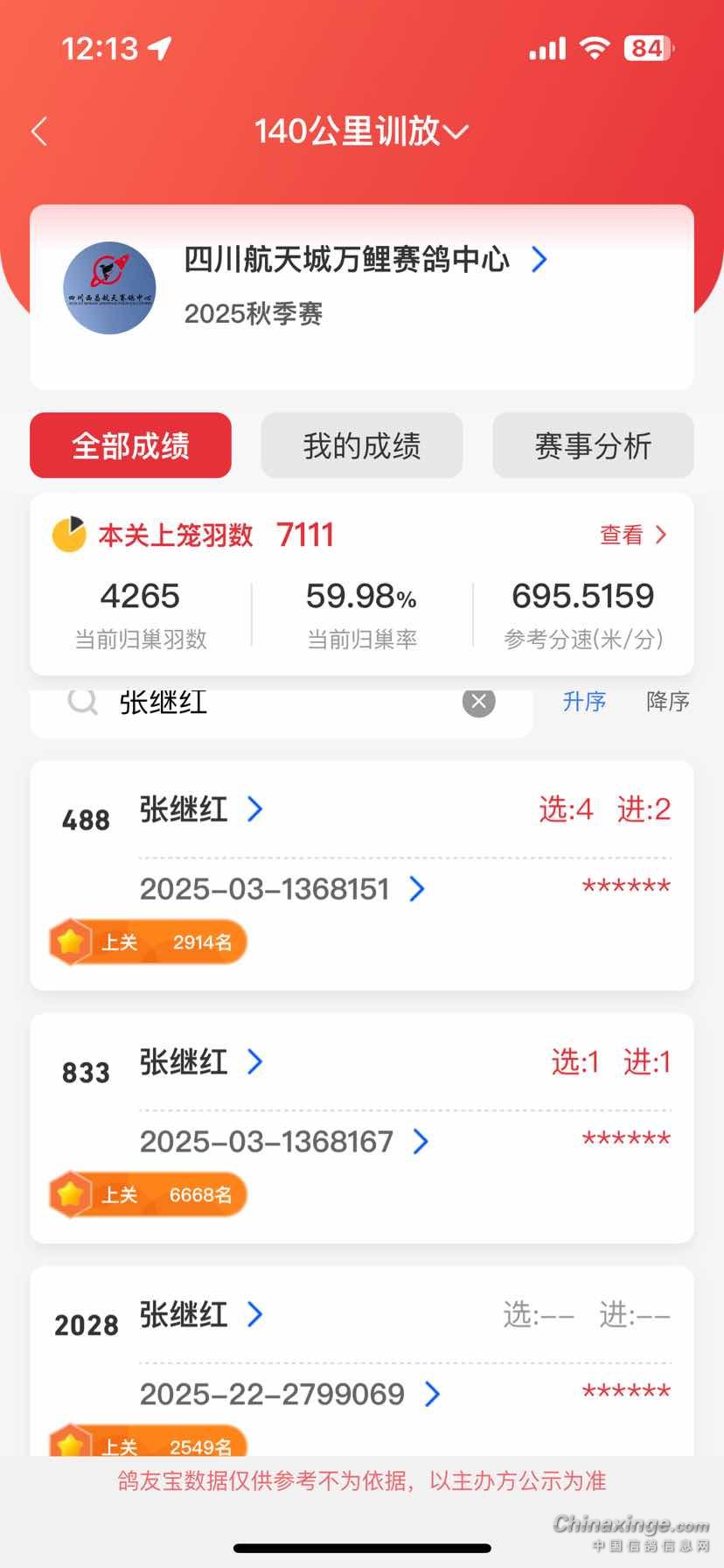
Task: Switch to the 全部成绩 tab
Action: [x=130, y=446]
